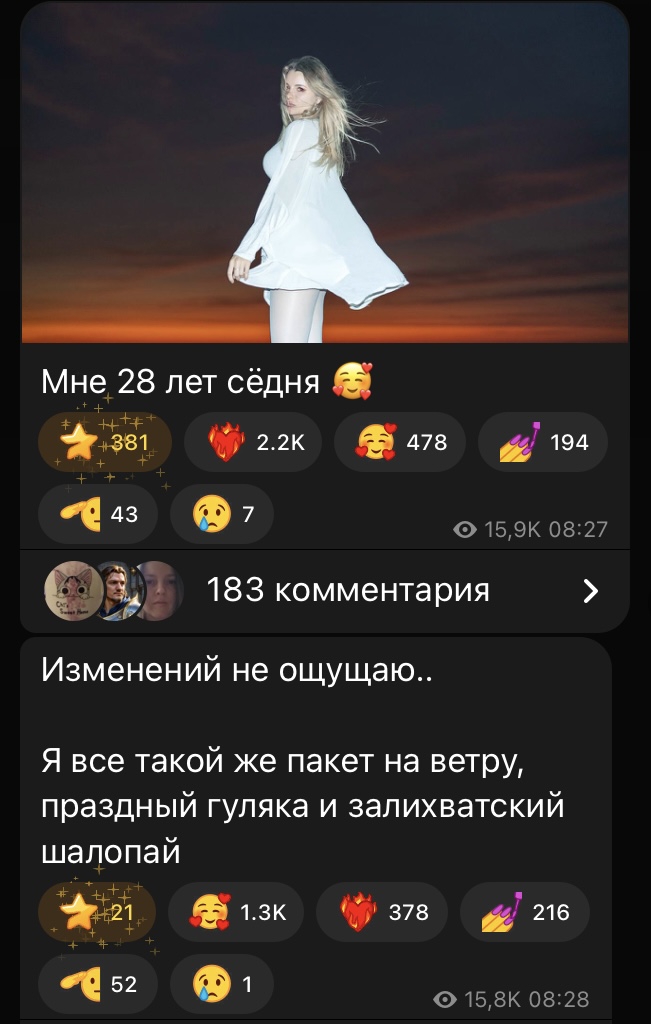Tap the star reaction with 21

click(x=97, y=912)
